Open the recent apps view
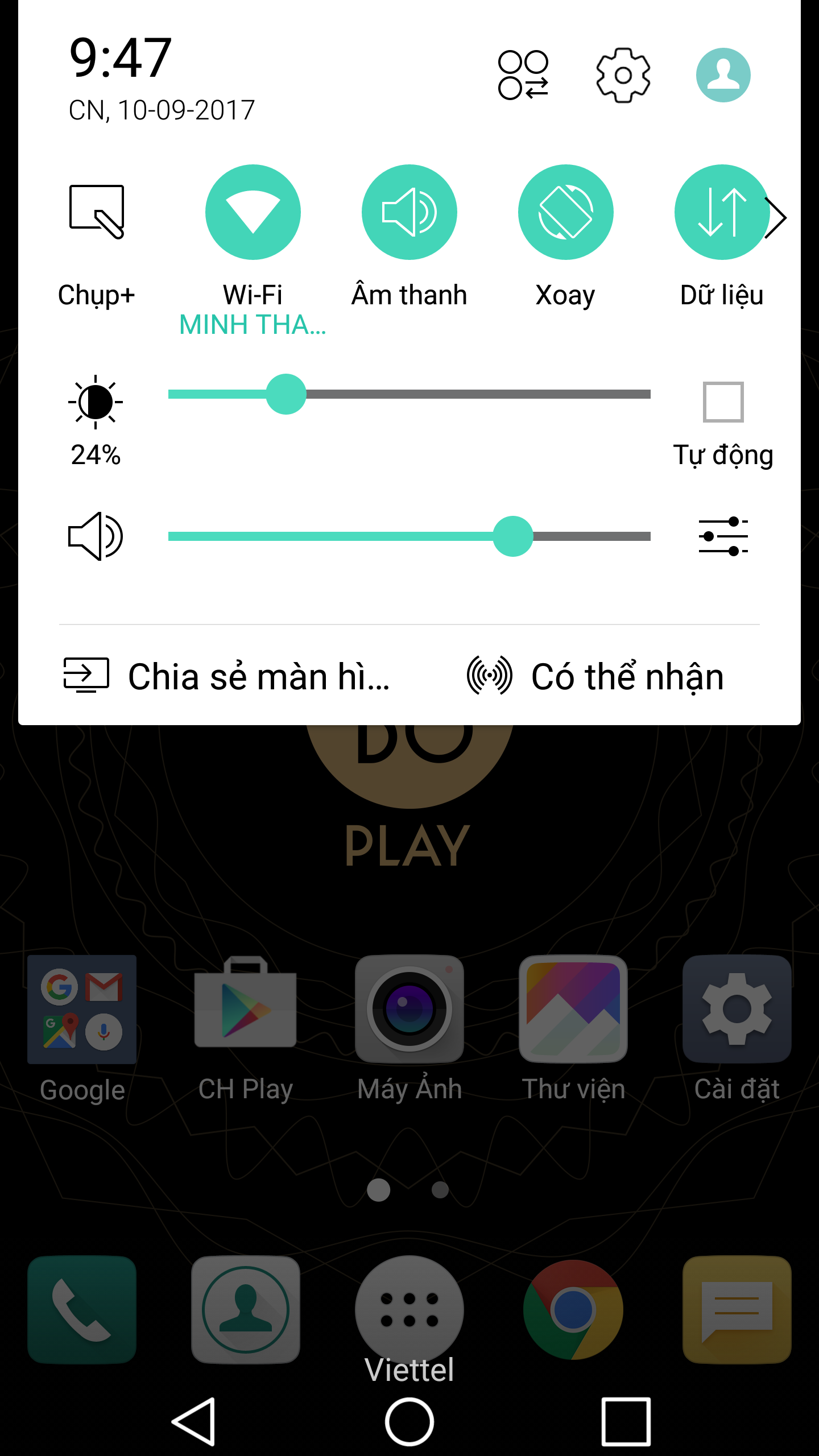 coord(626,1421)
